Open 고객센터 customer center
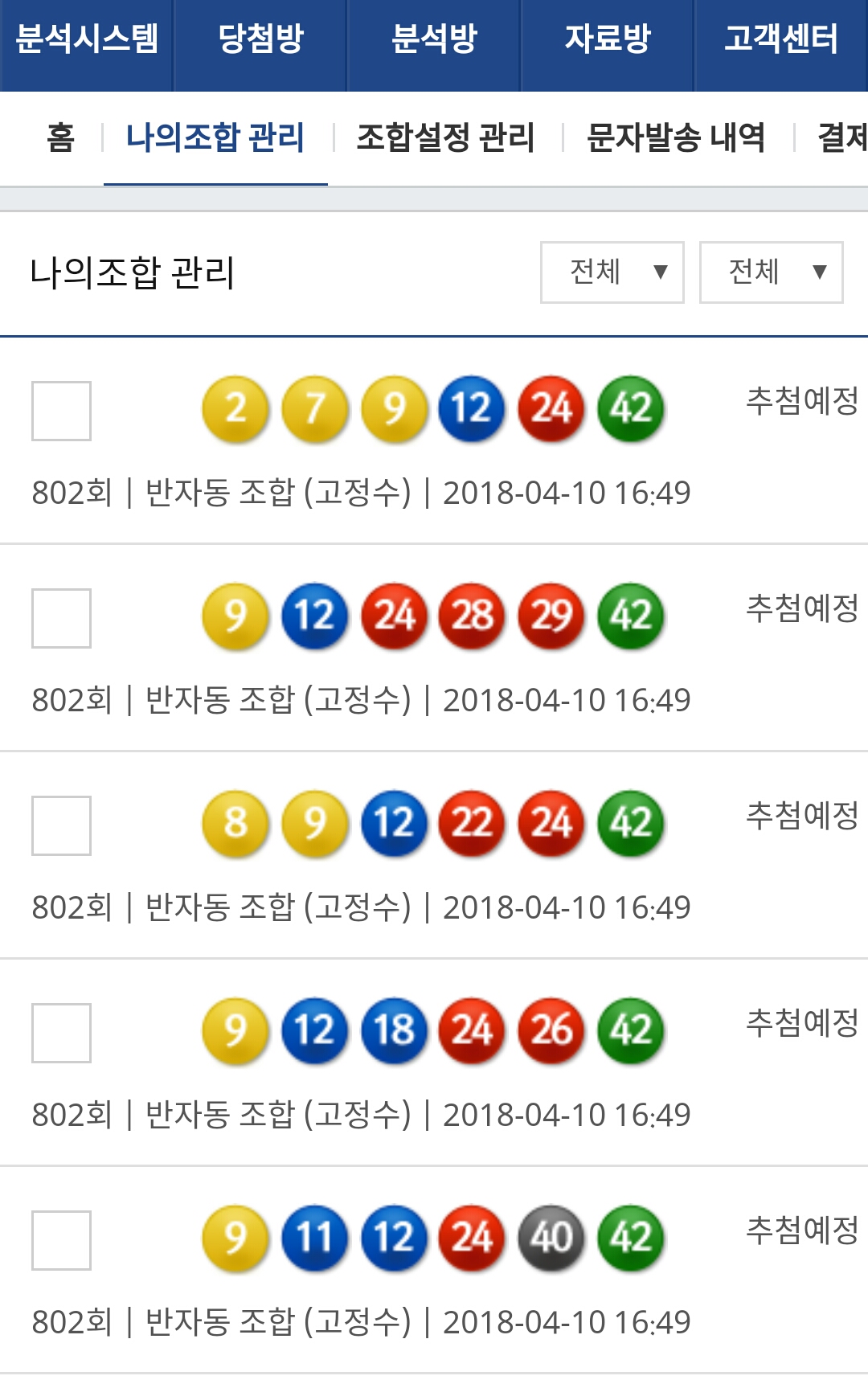The height and width of the screenshot is (1384, 868). pyautogui.click(x=780, y=39)
